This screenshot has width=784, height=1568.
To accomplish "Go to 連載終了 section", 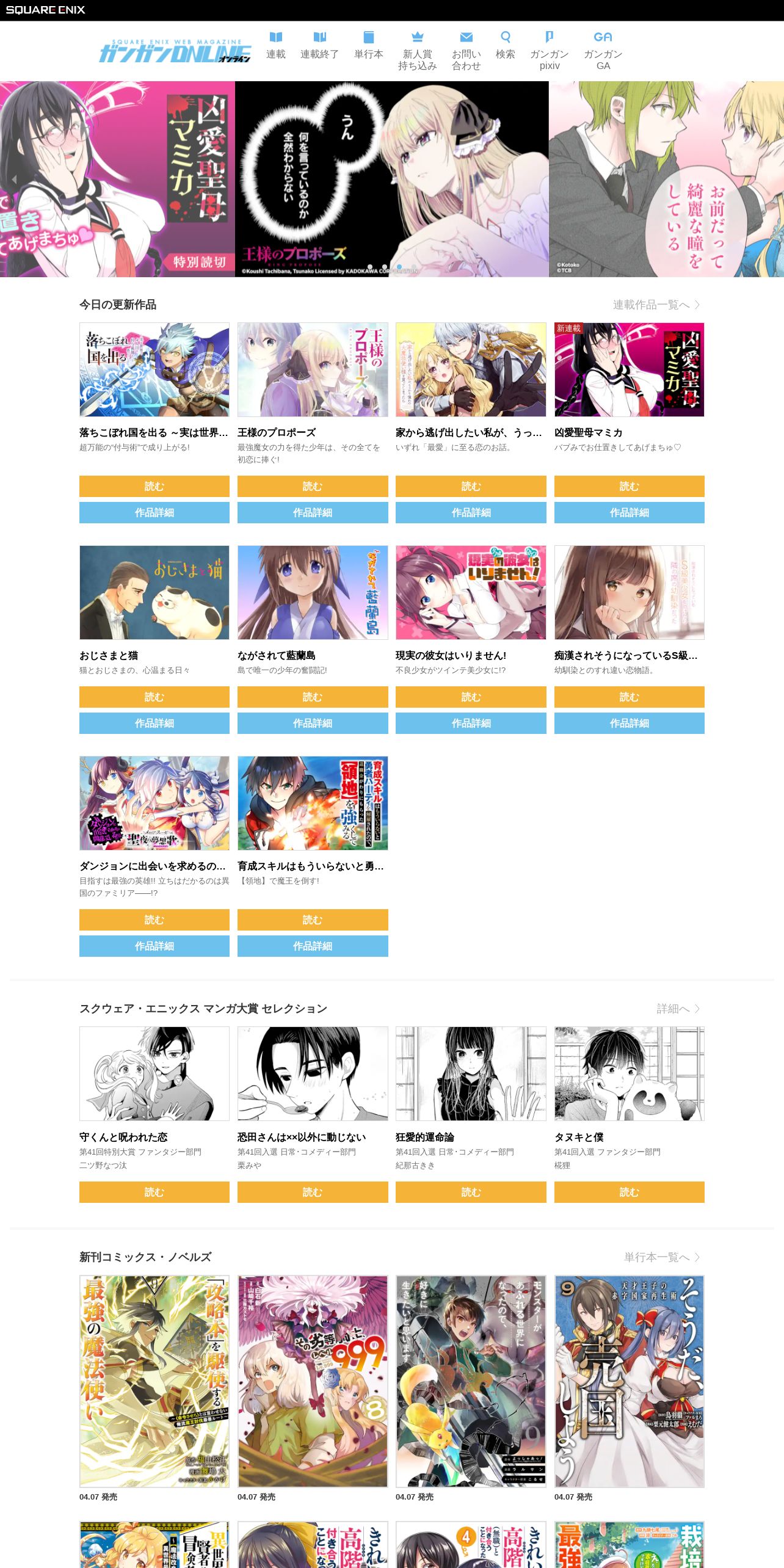I will pos(319,46).
